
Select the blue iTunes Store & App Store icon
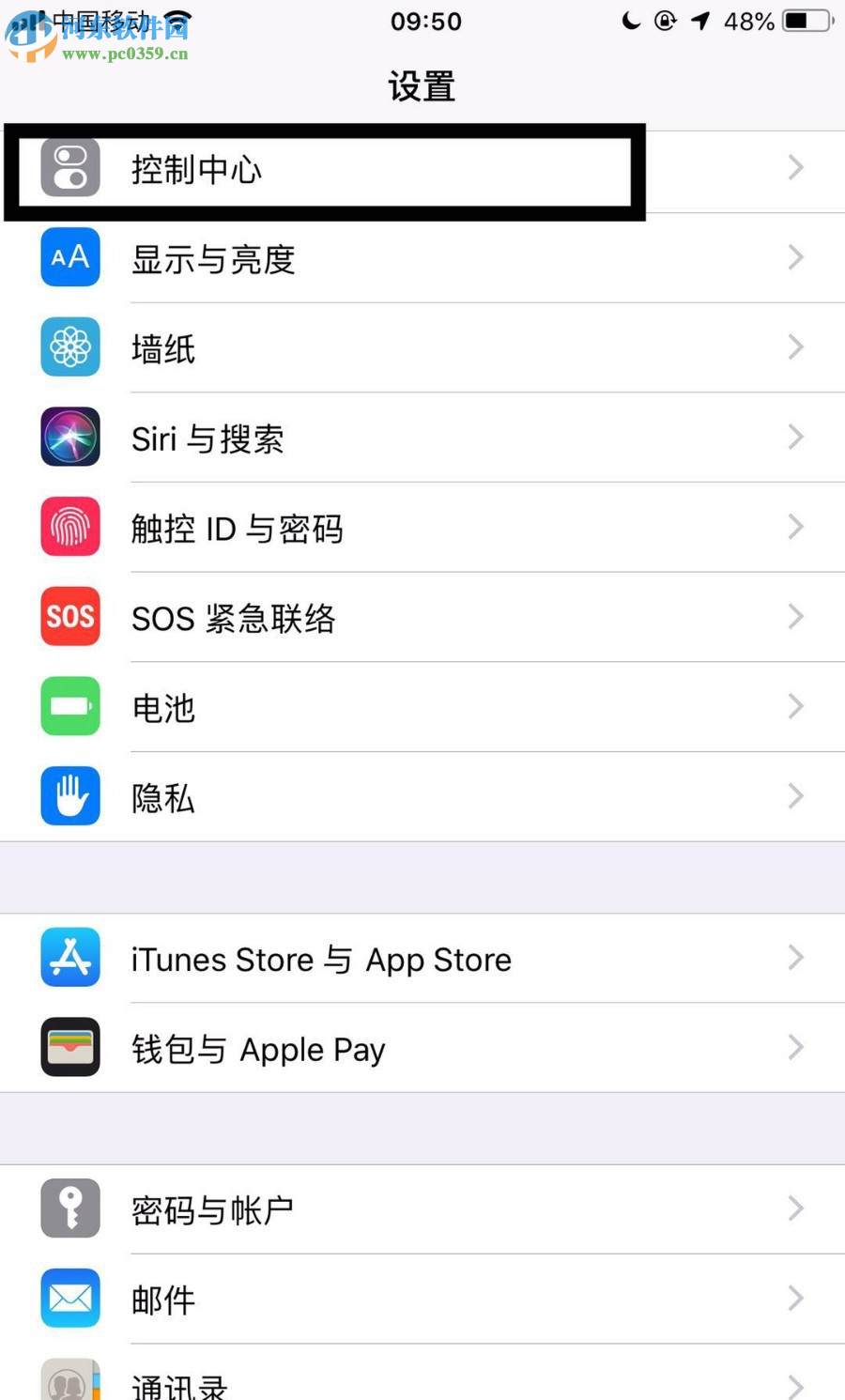point(69,958)
